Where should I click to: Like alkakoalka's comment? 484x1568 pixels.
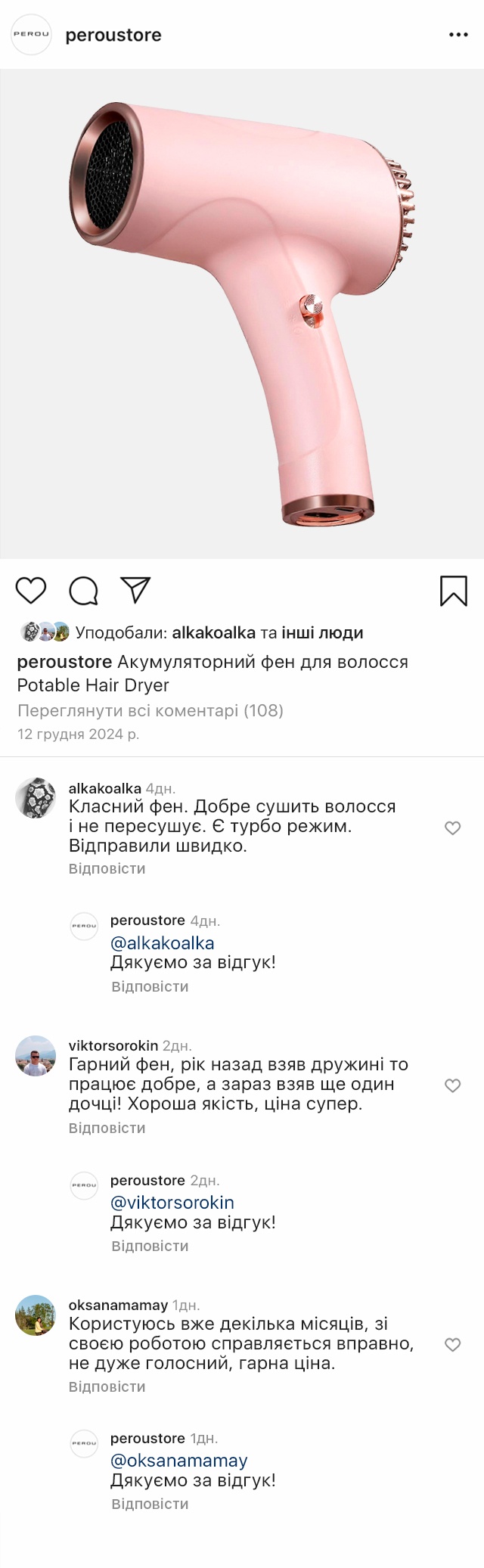pyautogui.click(x=452, y=827)
